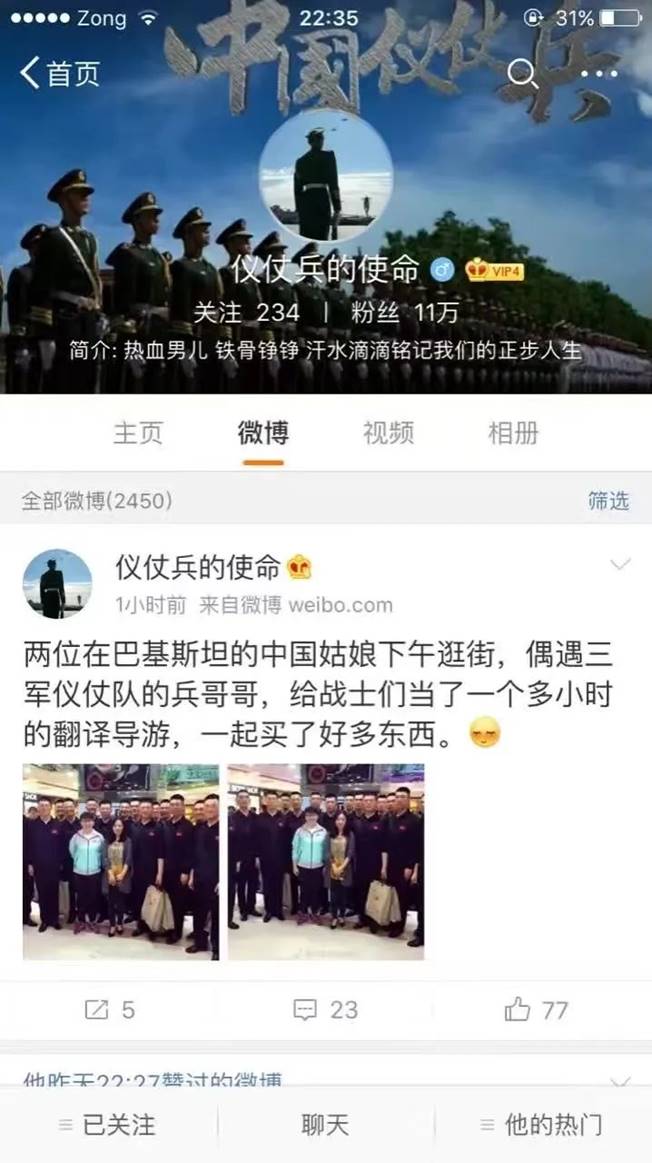Select the 微博 tab
652x1163 pixels.
tap(263, 433)
